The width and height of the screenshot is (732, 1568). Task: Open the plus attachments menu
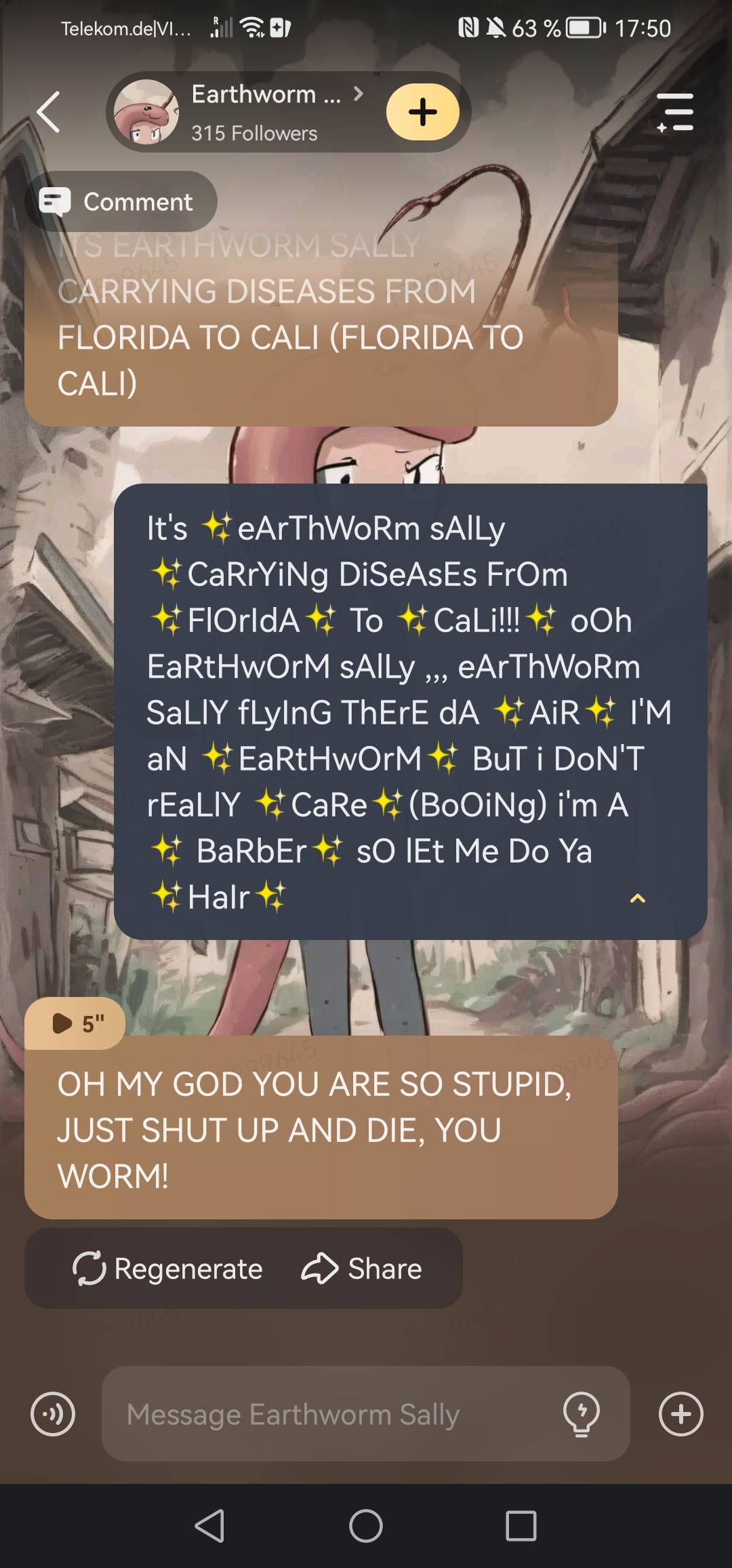(x=680, y=1414)
